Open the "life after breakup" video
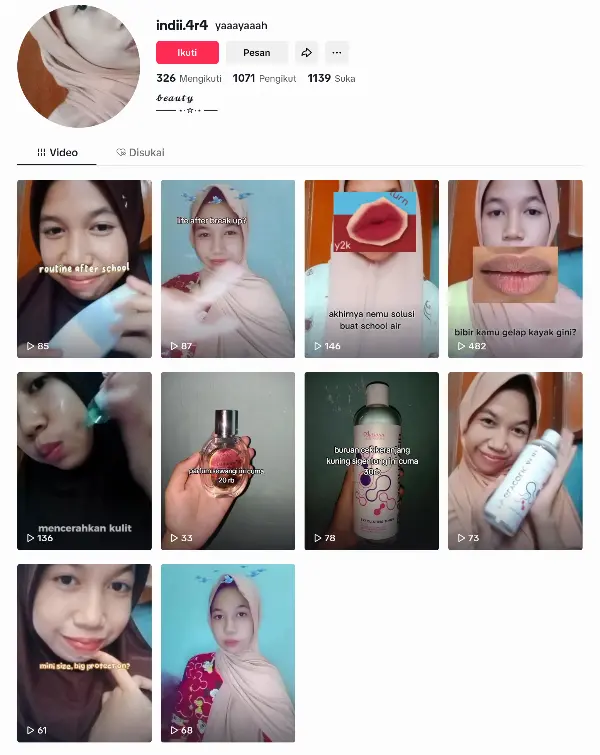The image size is (600, 755). click(228, 268)
